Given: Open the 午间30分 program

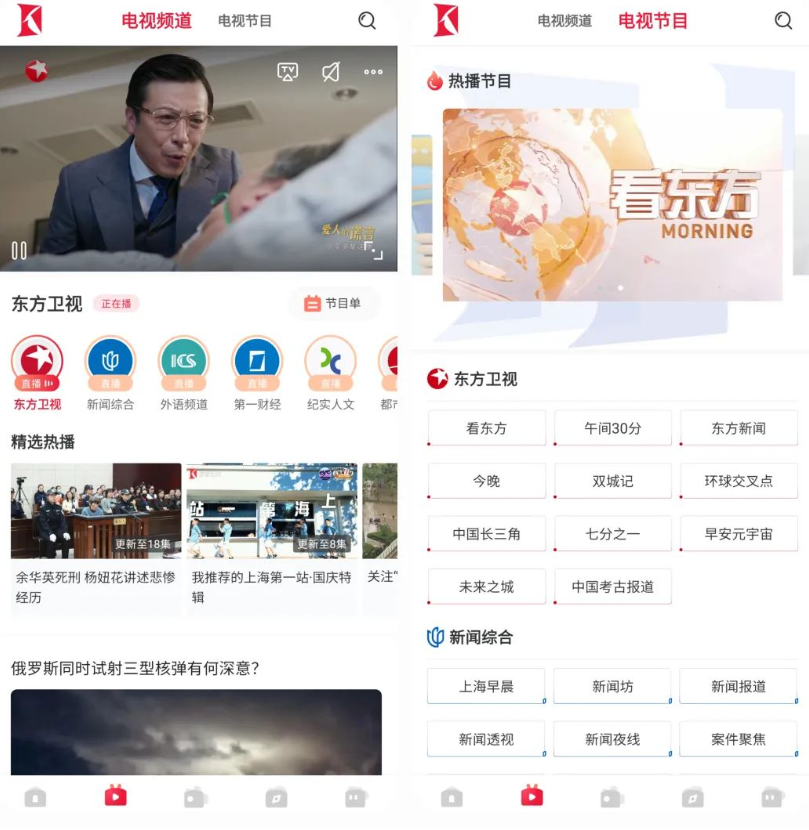Looking at the screenshot, I should (x=613, y=428).
